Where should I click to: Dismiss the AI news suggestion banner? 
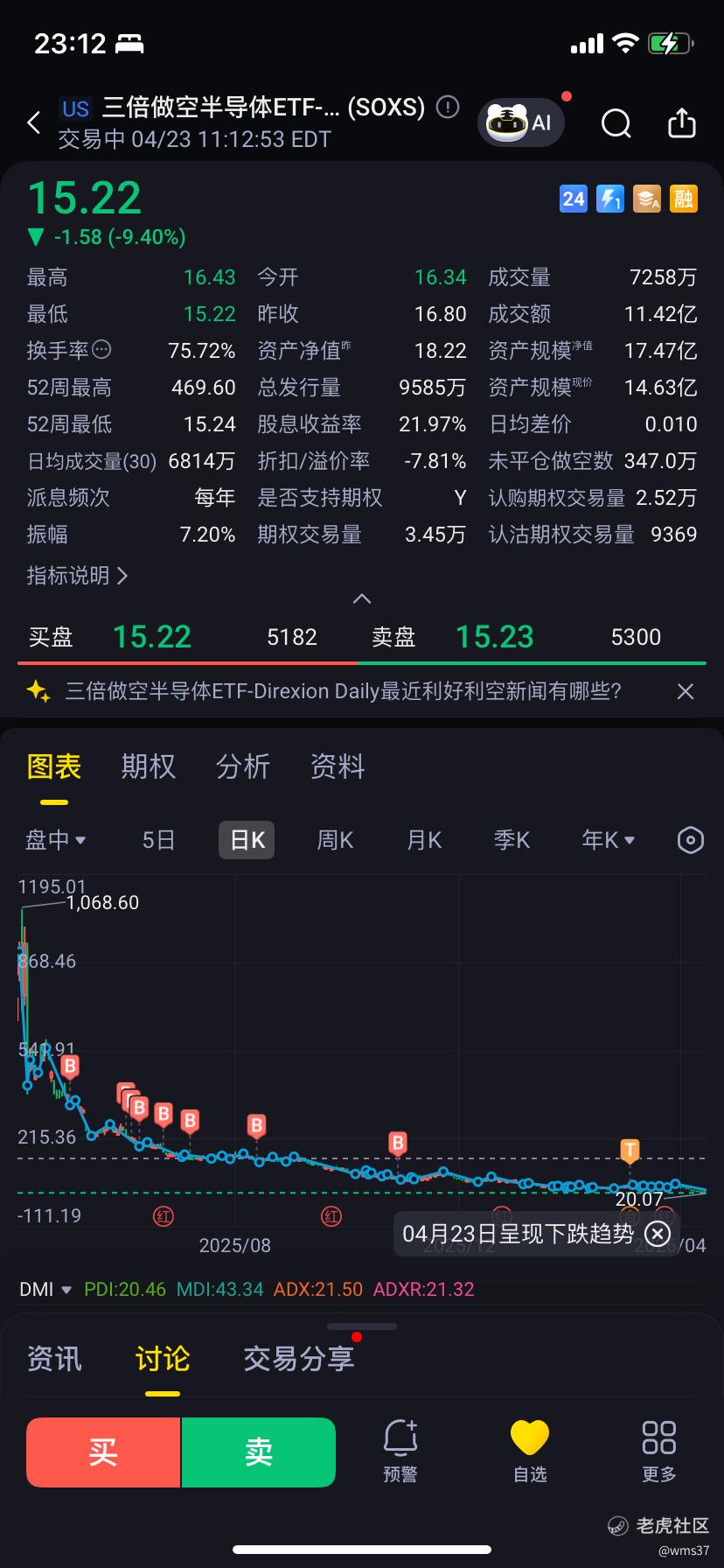point(686,692)
